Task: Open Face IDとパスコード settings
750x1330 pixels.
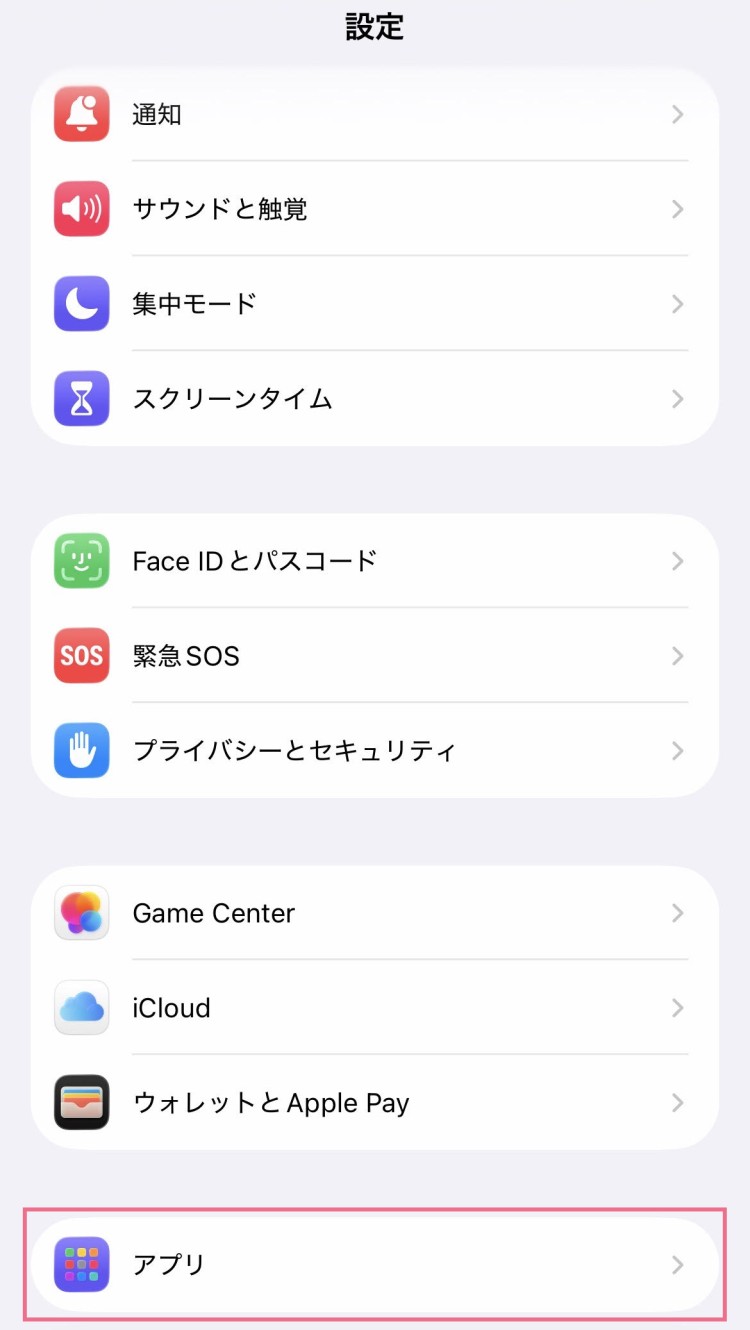Action: point(374,561)
